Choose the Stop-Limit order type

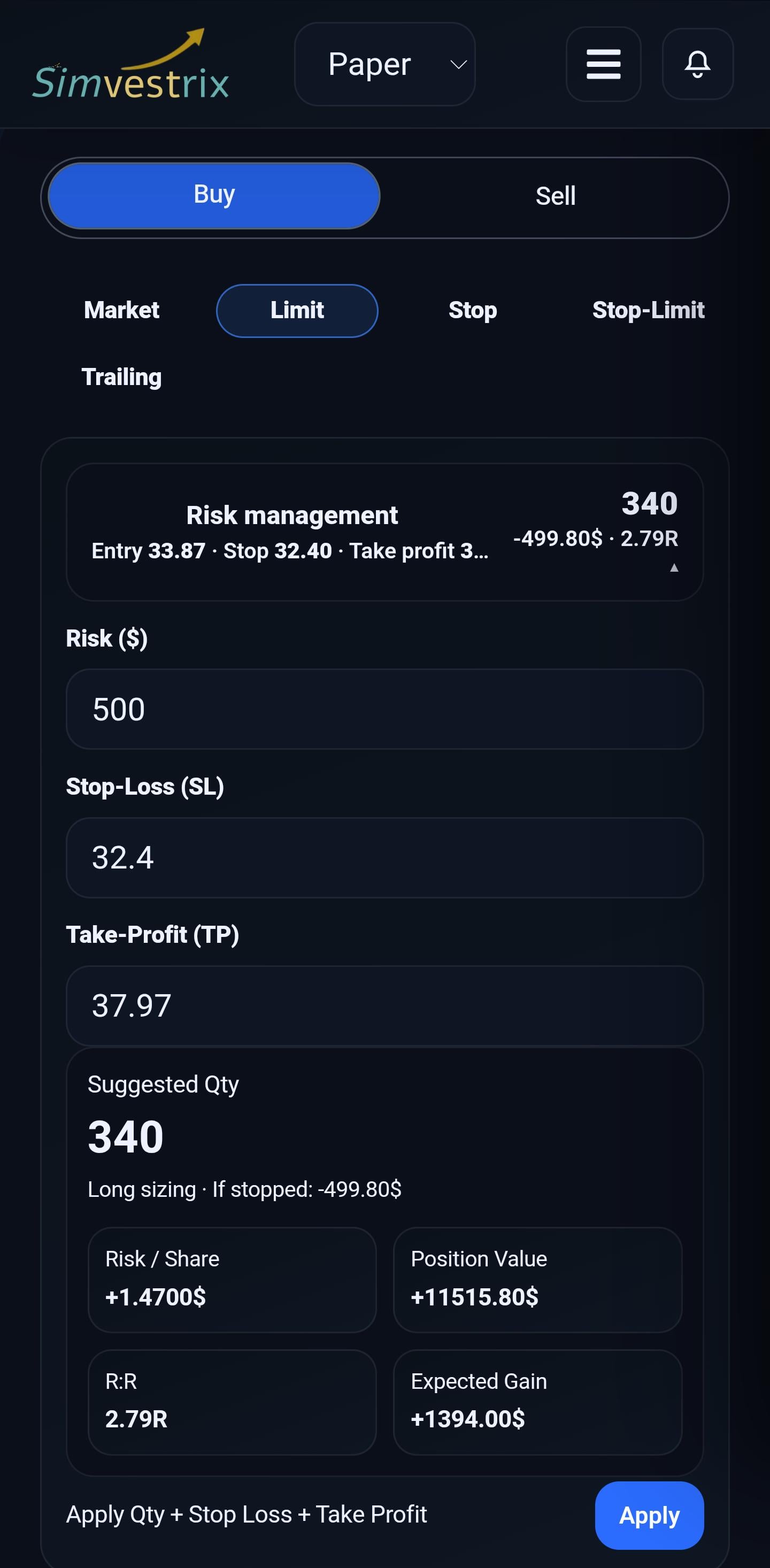648,310
